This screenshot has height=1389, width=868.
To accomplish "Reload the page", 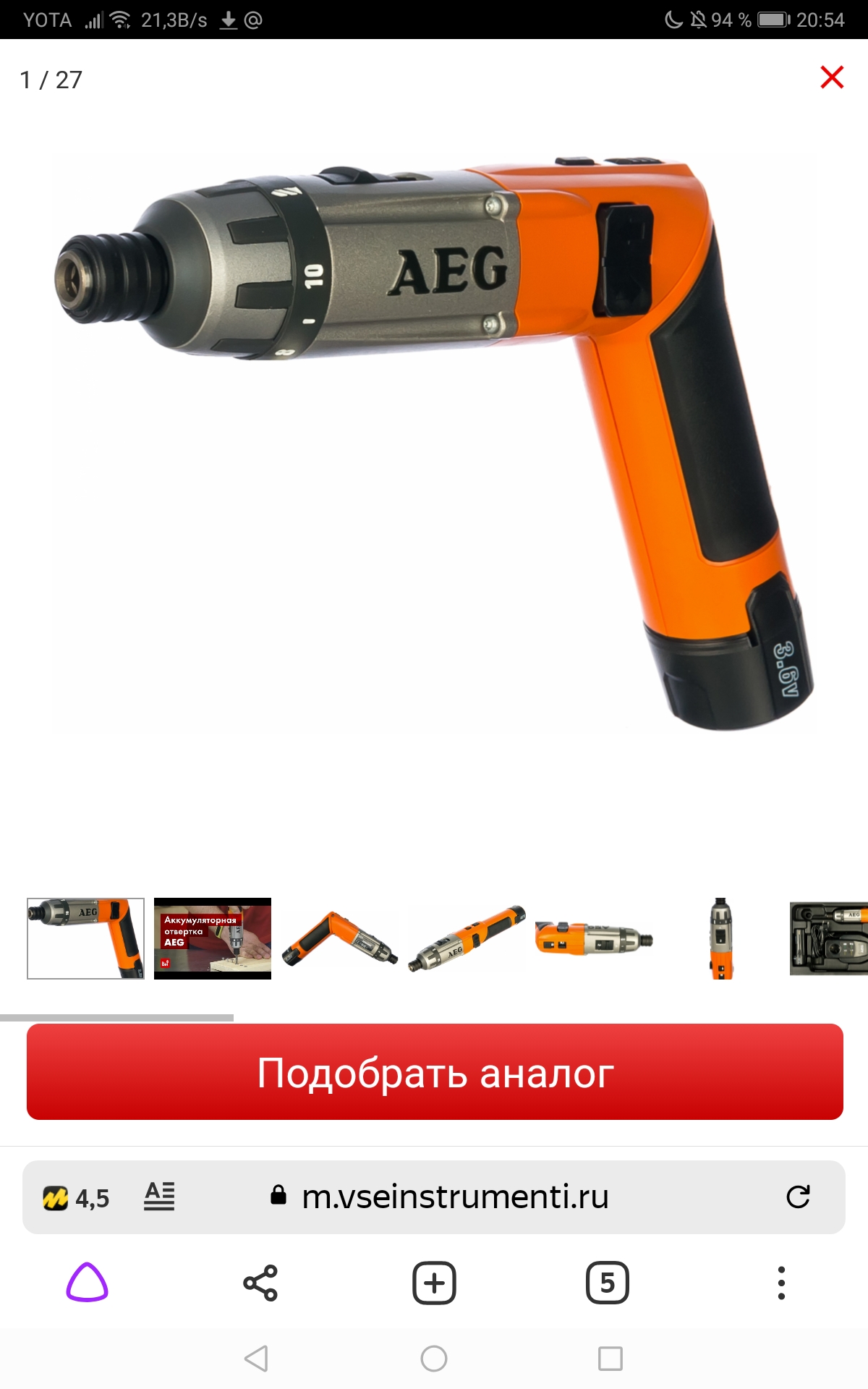I will (x=798, y=1197).
